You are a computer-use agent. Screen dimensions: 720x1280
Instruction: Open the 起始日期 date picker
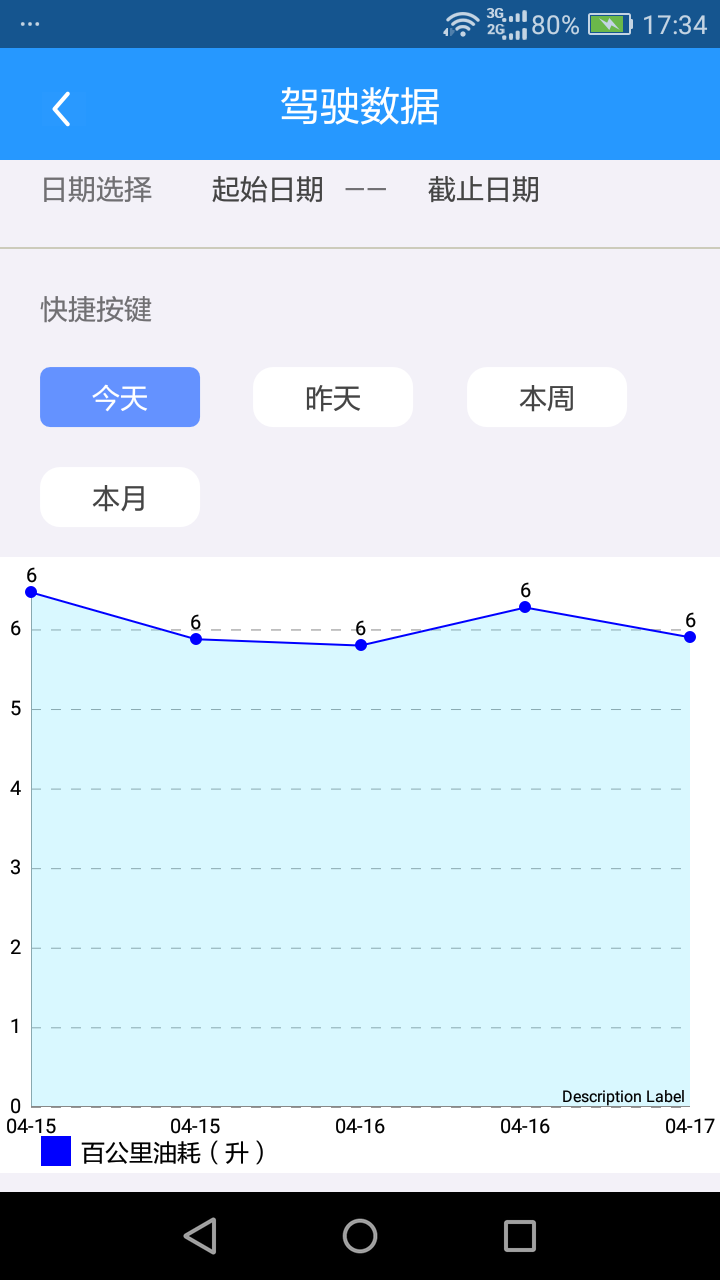(x=267, y=190)
